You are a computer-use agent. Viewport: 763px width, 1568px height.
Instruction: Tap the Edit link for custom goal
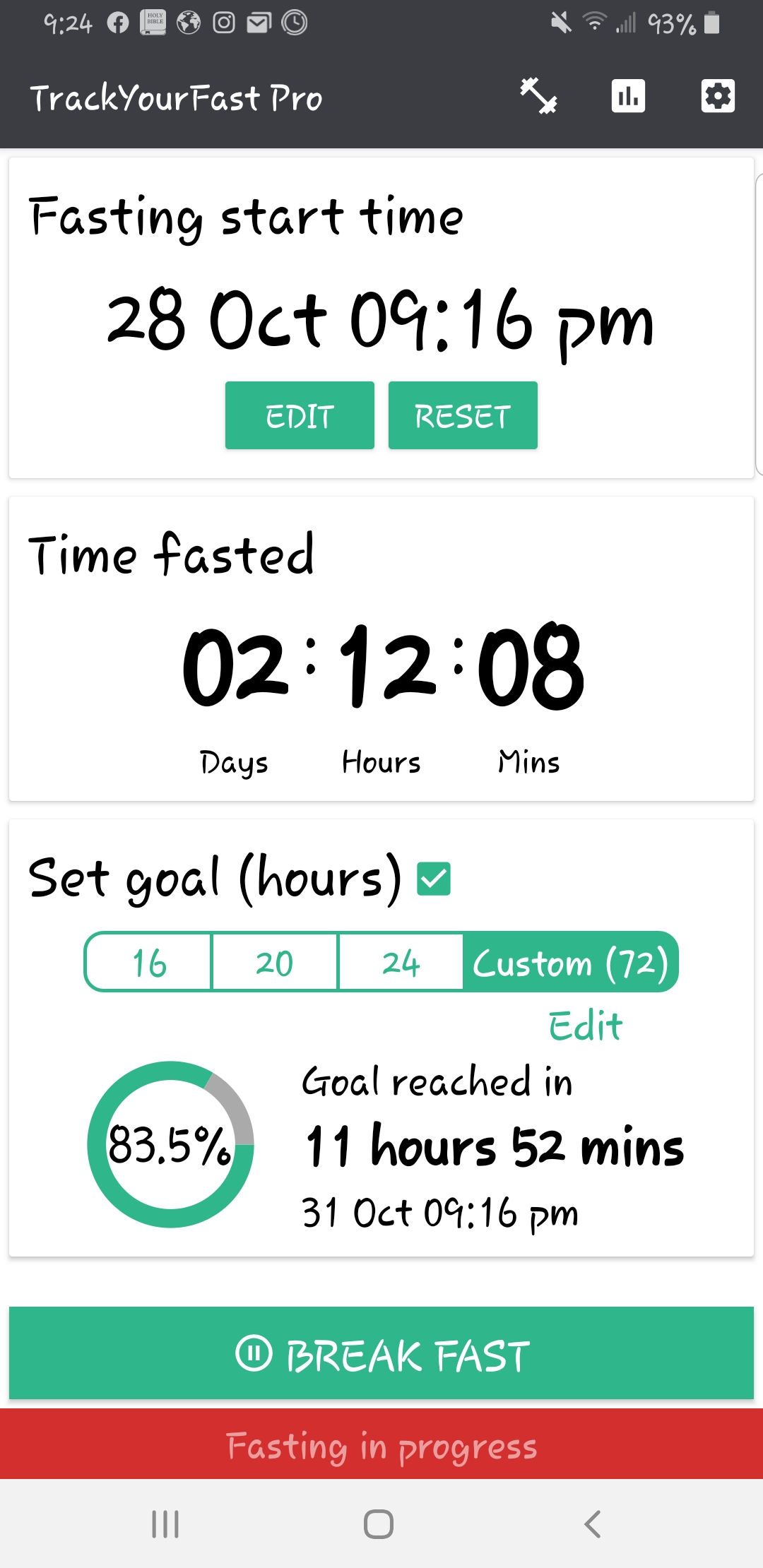tap(586, 1026)
